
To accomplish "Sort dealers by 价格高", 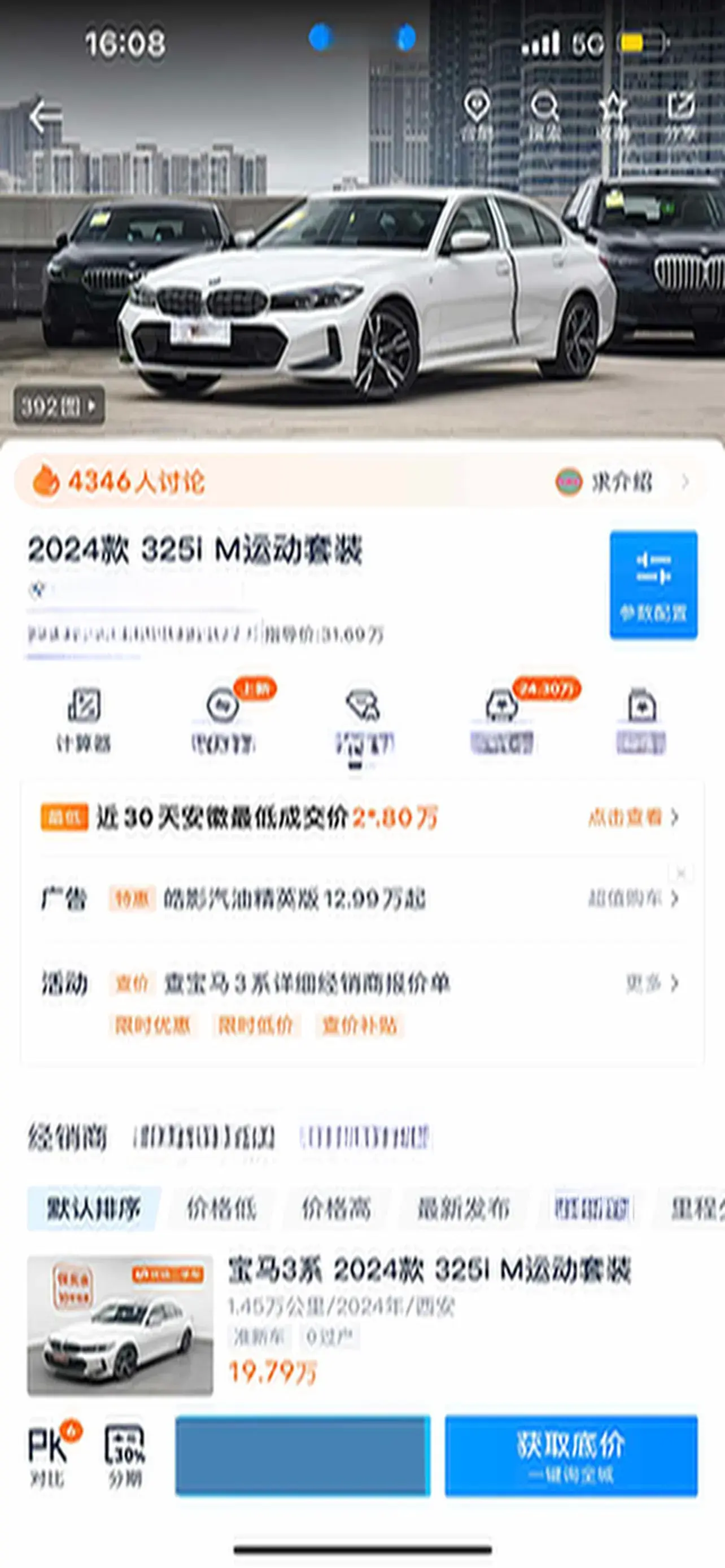I will tap(337, 1208).
